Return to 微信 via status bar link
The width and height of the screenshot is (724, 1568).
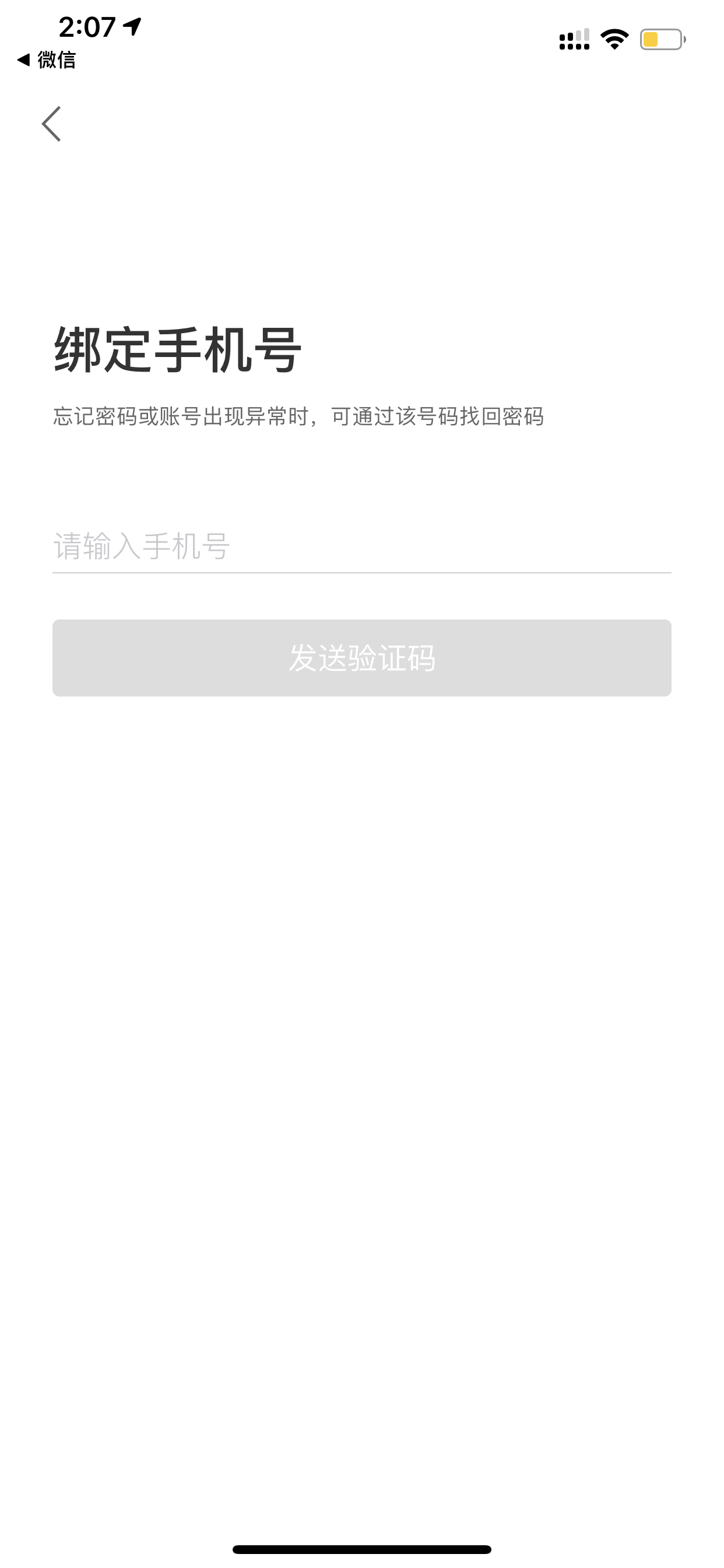pyautogui.click(x=46, y=60)
